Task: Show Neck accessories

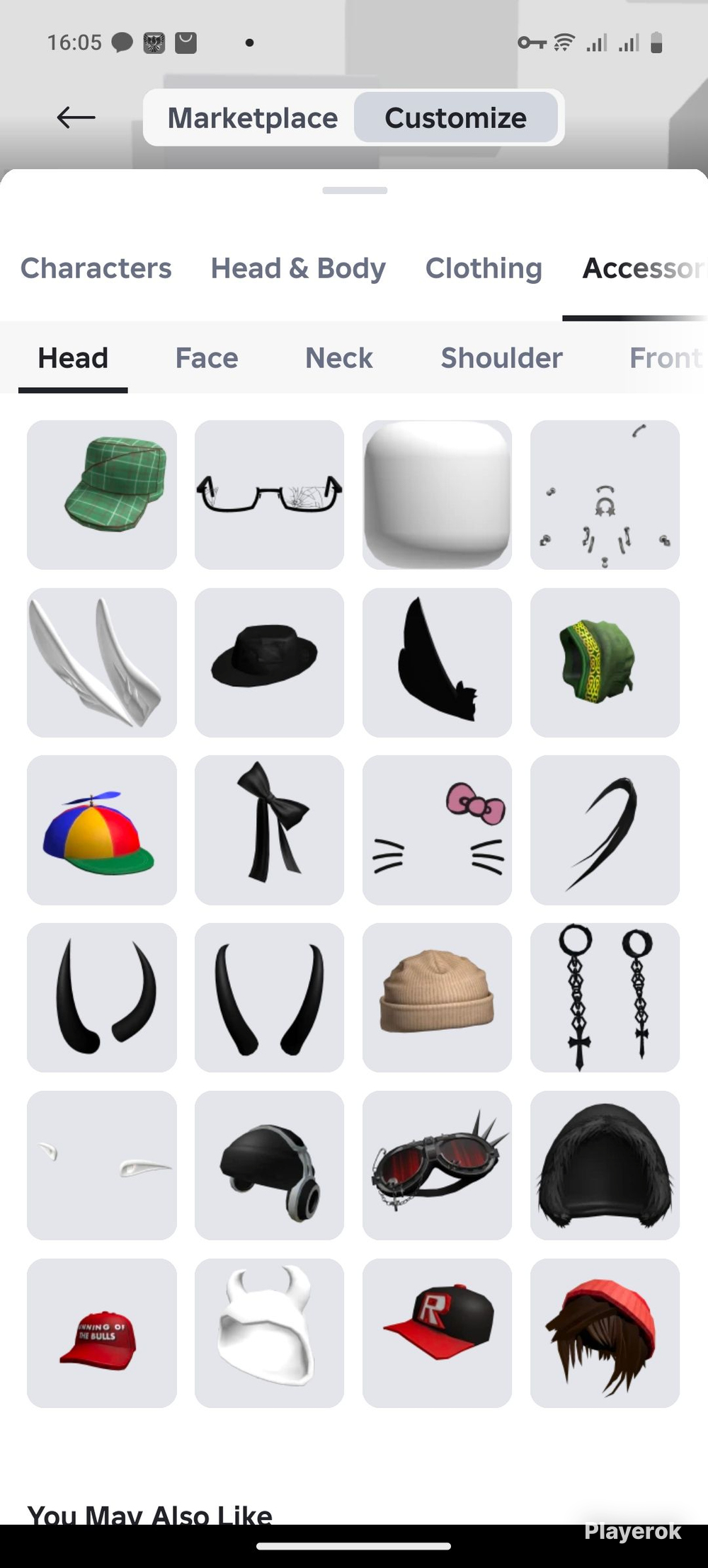Action: coord(338,357)
